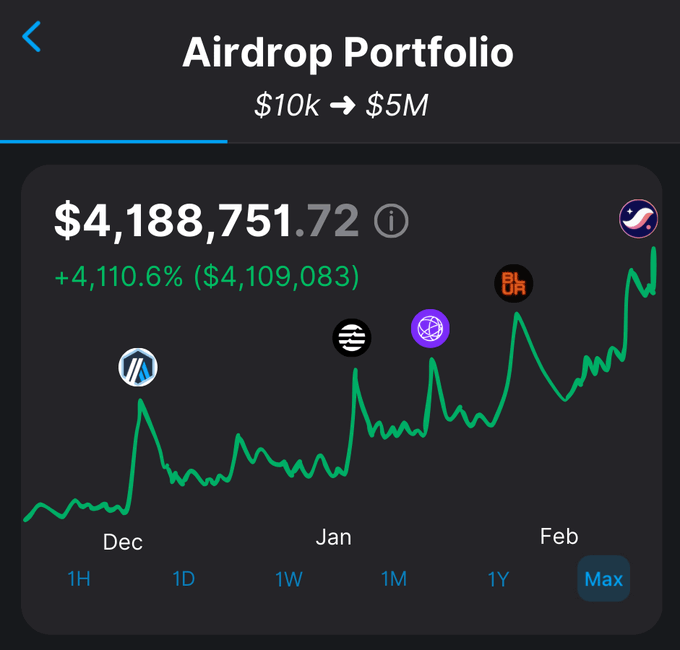
Task: View the 1Y performance range
Action: pos(498,579)
